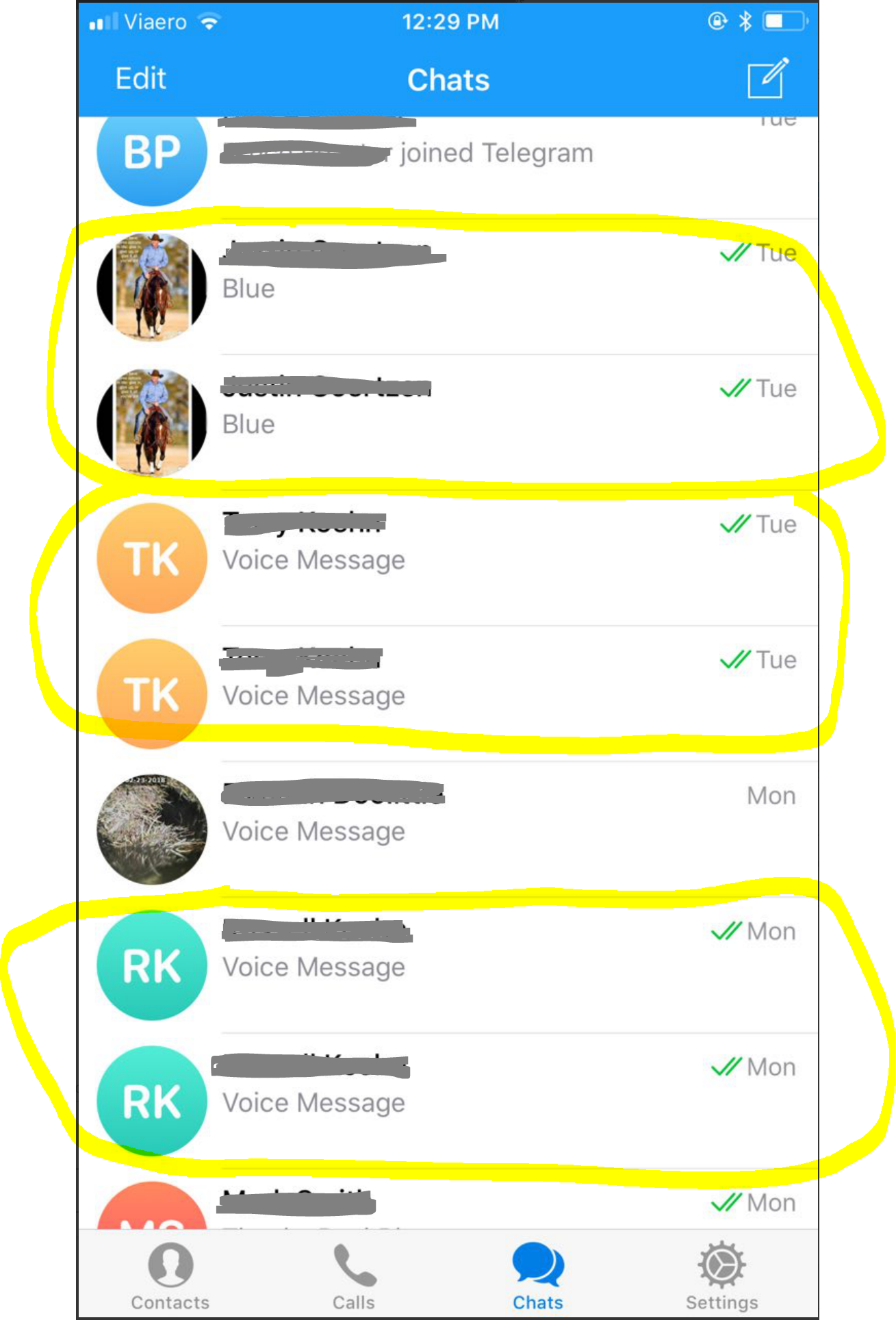Open the Settings tab
The height and width of the screenshot is (1320, 896).
[x=722, y=1275]
